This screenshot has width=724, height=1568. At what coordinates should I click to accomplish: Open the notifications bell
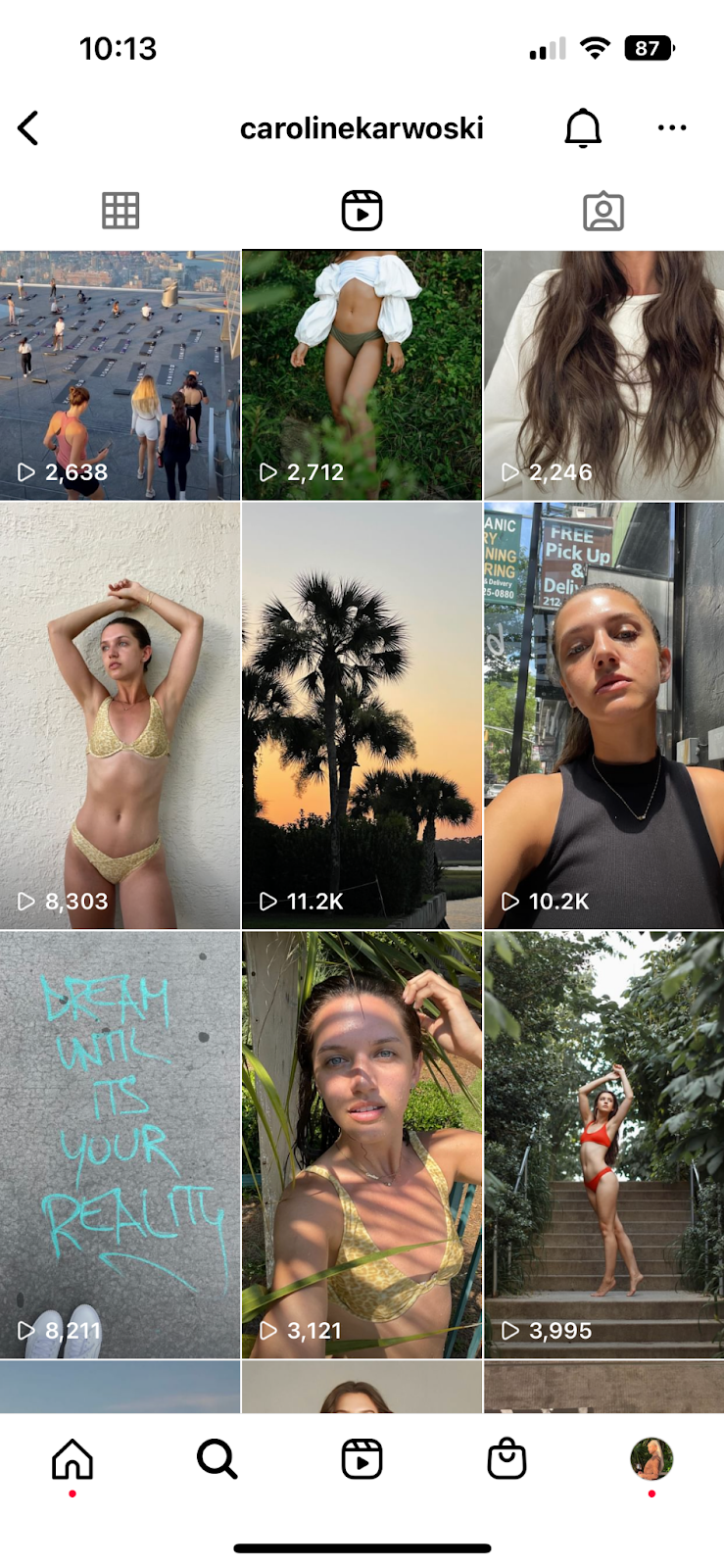(x=583, y=128)
